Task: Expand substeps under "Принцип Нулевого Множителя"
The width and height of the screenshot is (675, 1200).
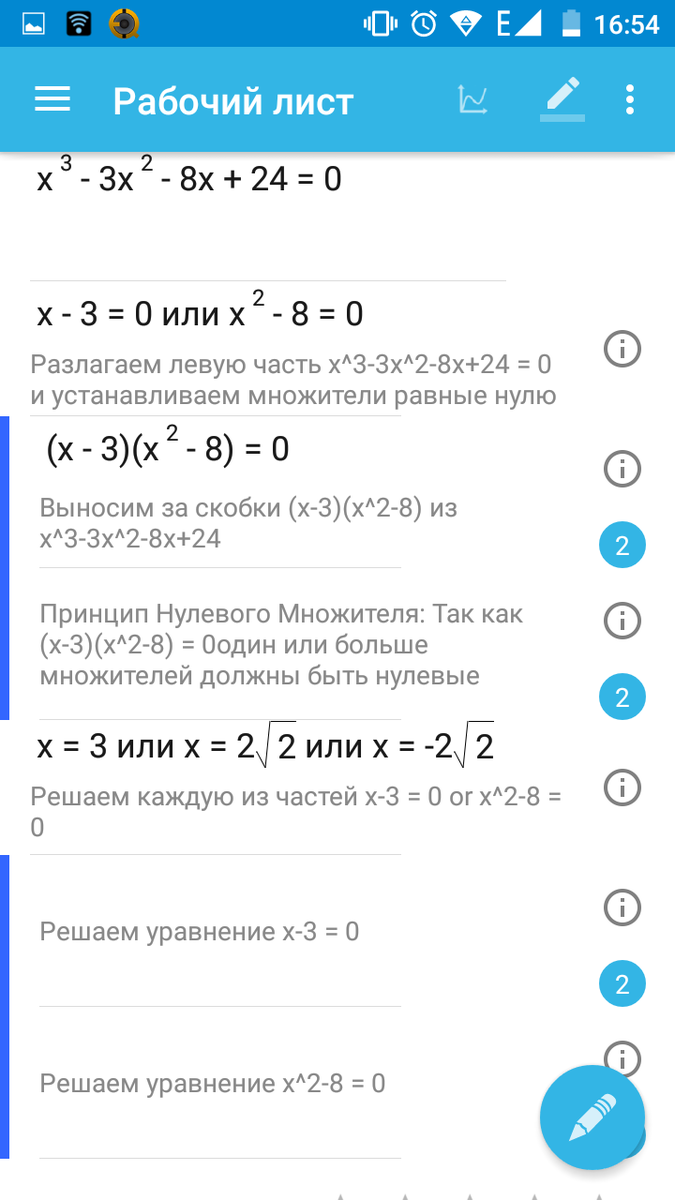Action: click(622, 697)
